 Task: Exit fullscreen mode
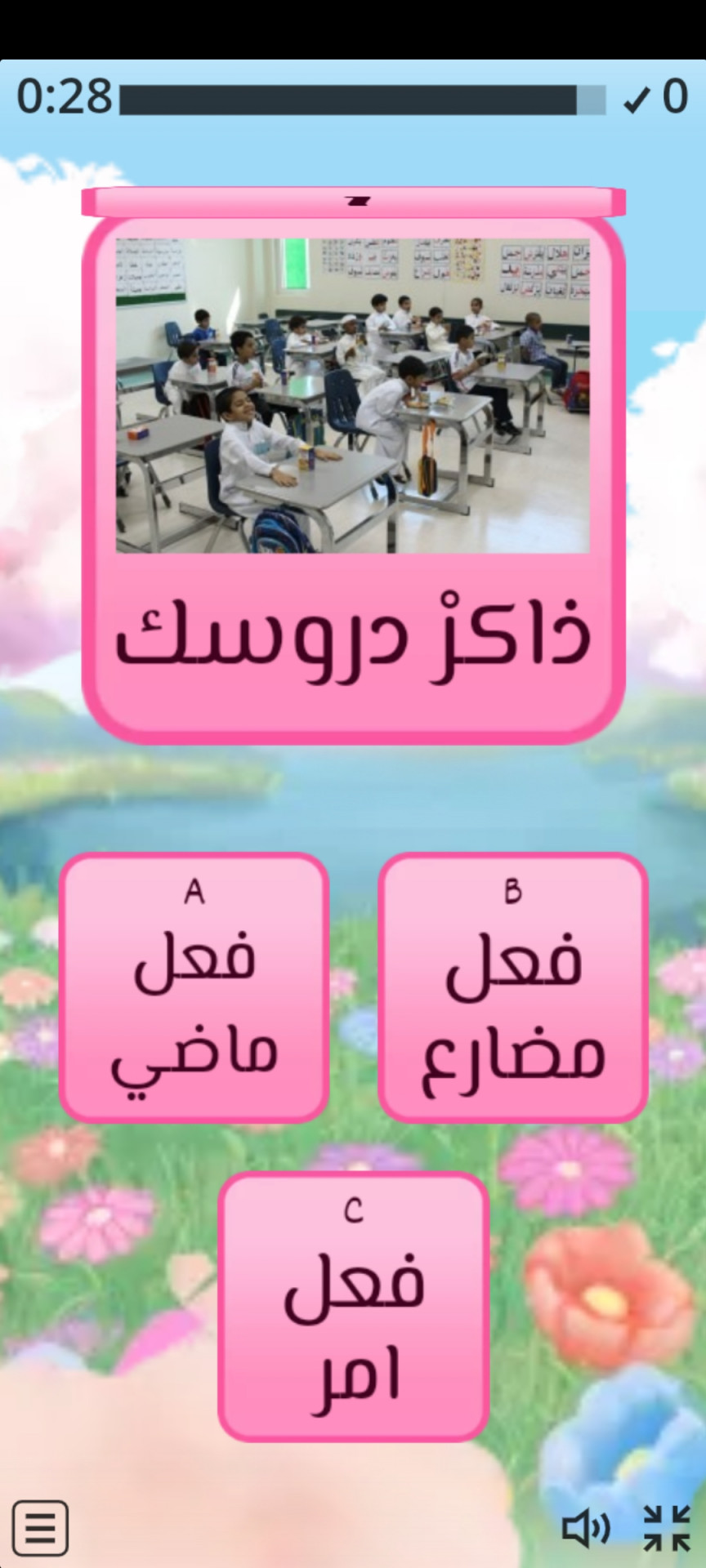[667, 1527]
